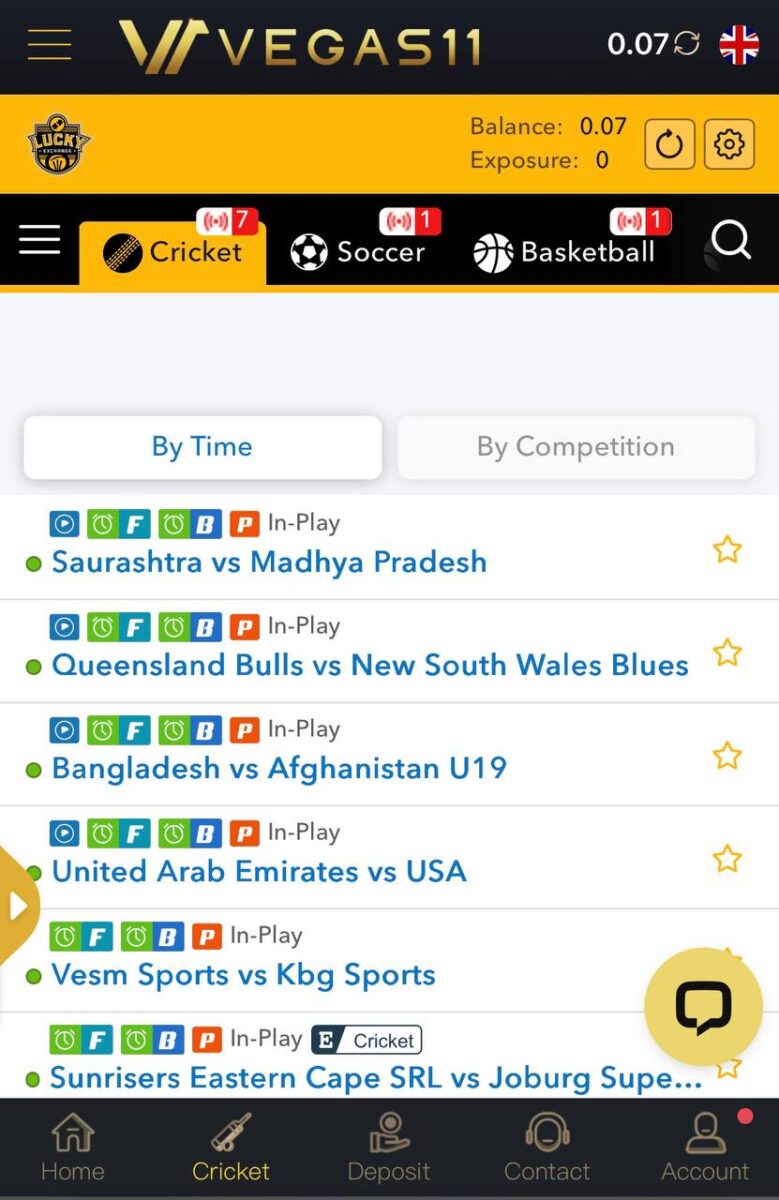Image resolution: width=779 pixels, height=1200 pixels.
Task: Open the Account tab
Action: (x=705, y=1150)
